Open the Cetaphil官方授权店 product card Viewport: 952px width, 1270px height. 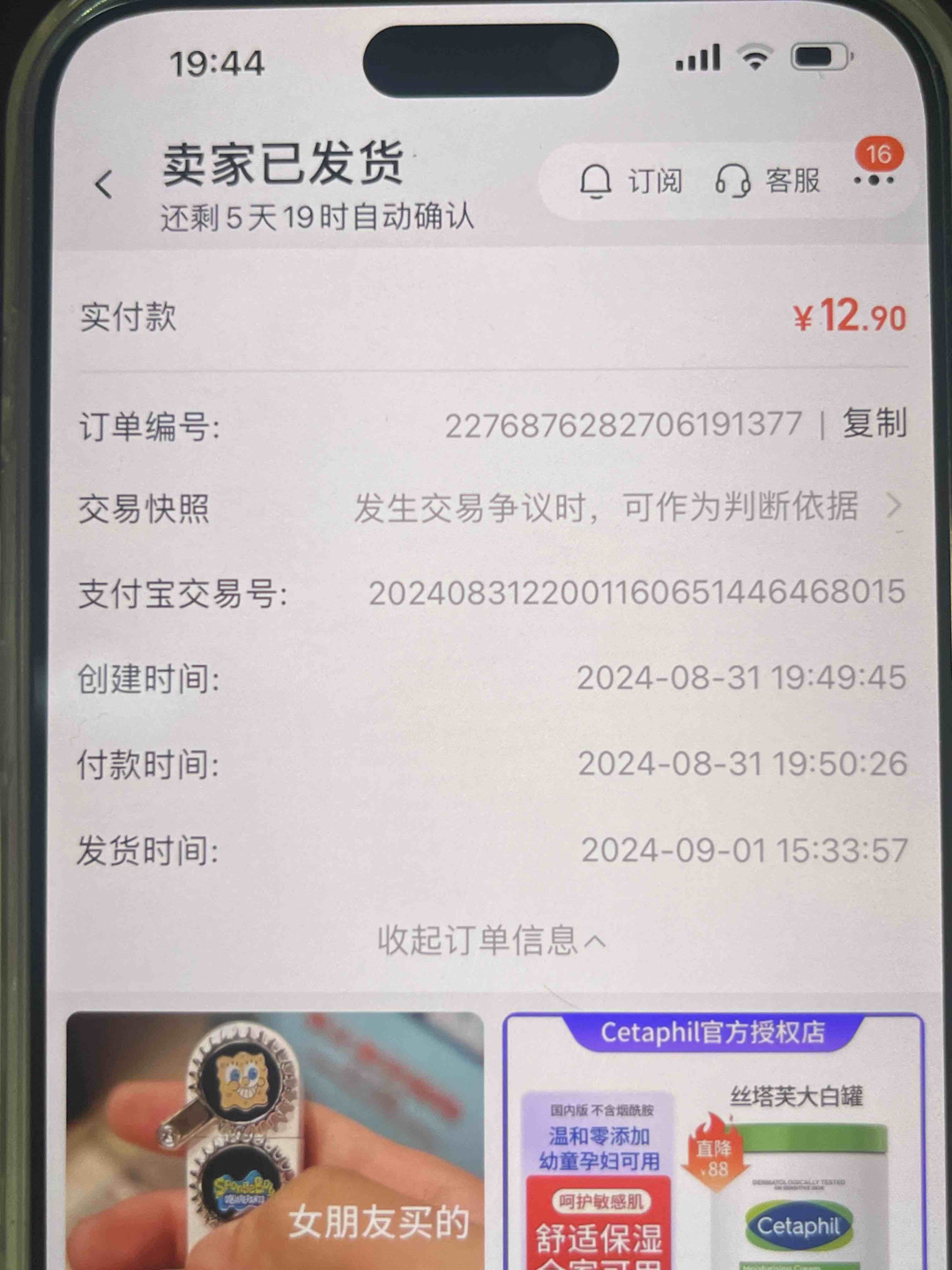click(712, 1142)
